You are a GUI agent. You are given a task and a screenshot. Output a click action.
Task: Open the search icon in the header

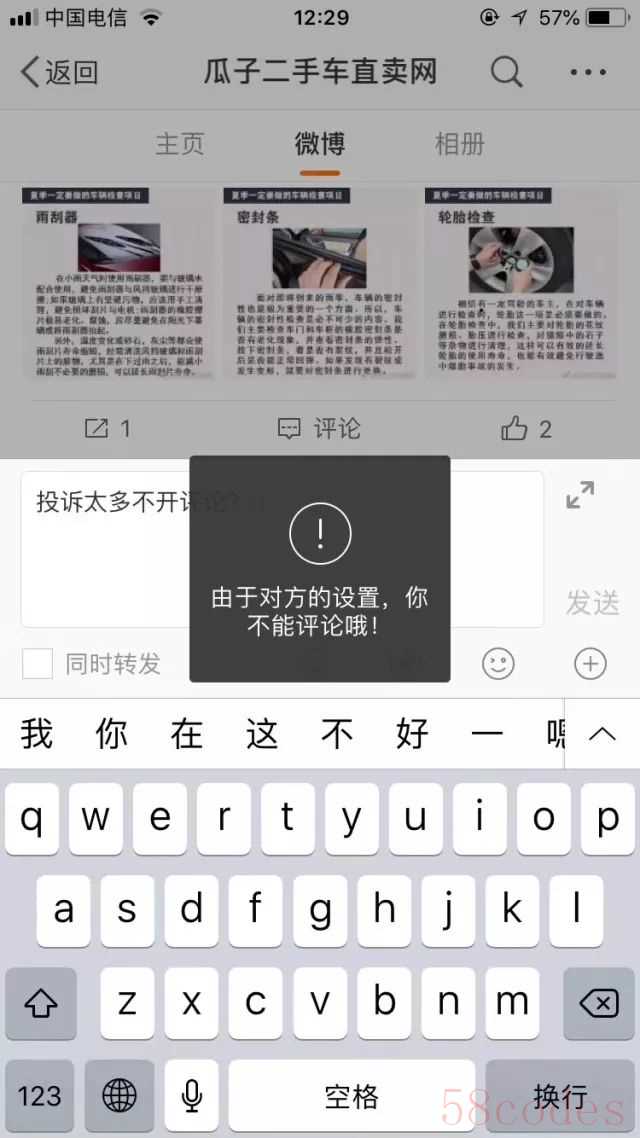click(507, 72)
